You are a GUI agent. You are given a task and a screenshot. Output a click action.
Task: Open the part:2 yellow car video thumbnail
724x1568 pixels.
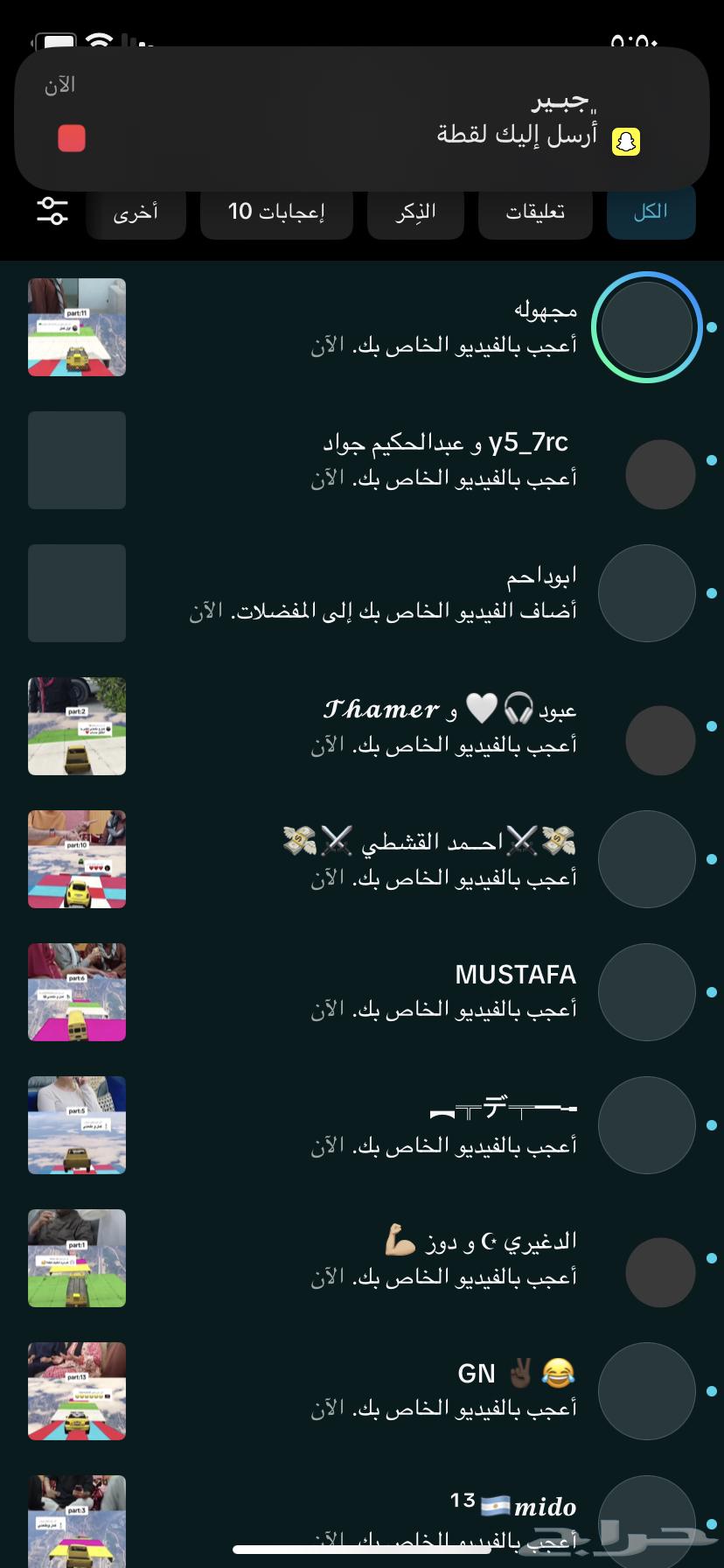point(76,726)
